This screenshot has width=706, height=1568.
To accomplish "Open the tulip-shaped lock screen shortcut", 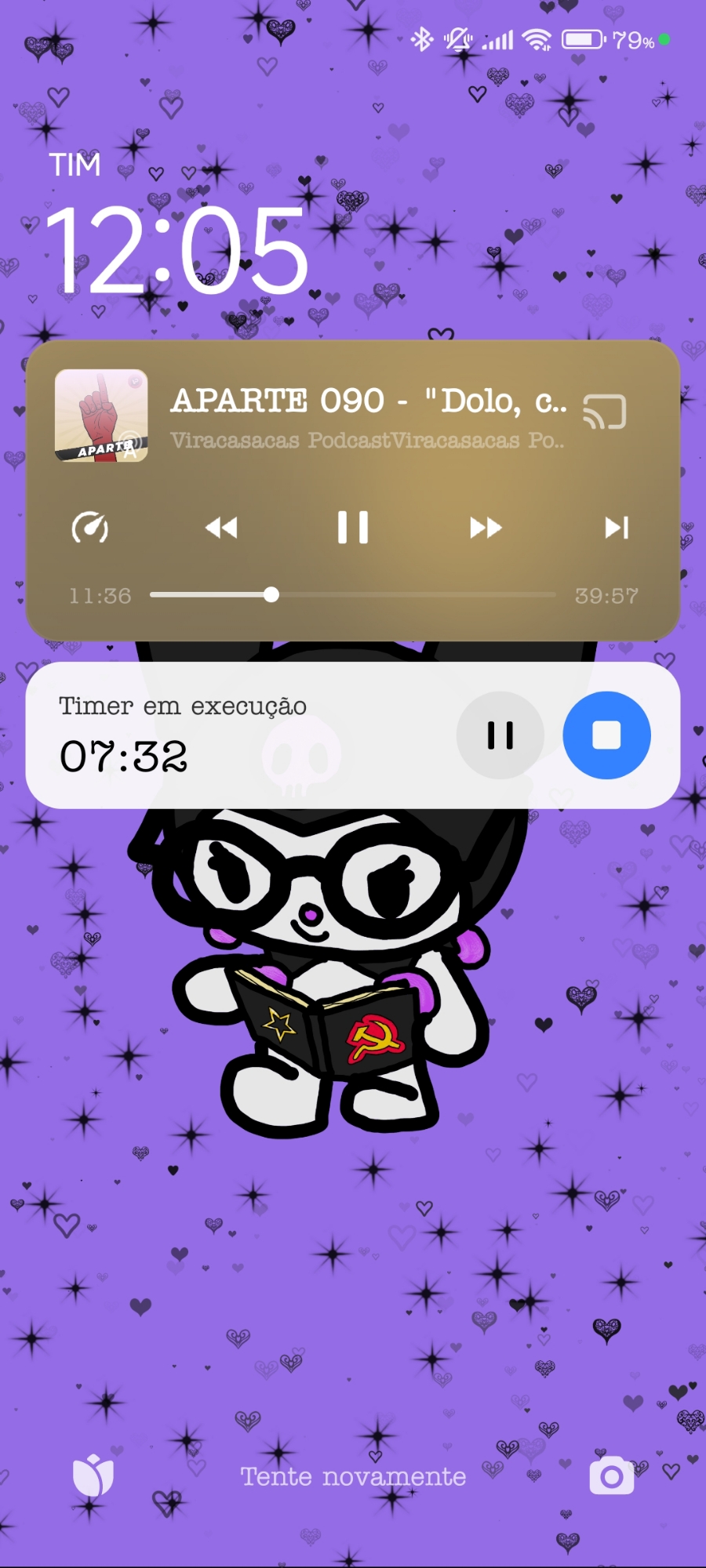I will (93, 1476).
